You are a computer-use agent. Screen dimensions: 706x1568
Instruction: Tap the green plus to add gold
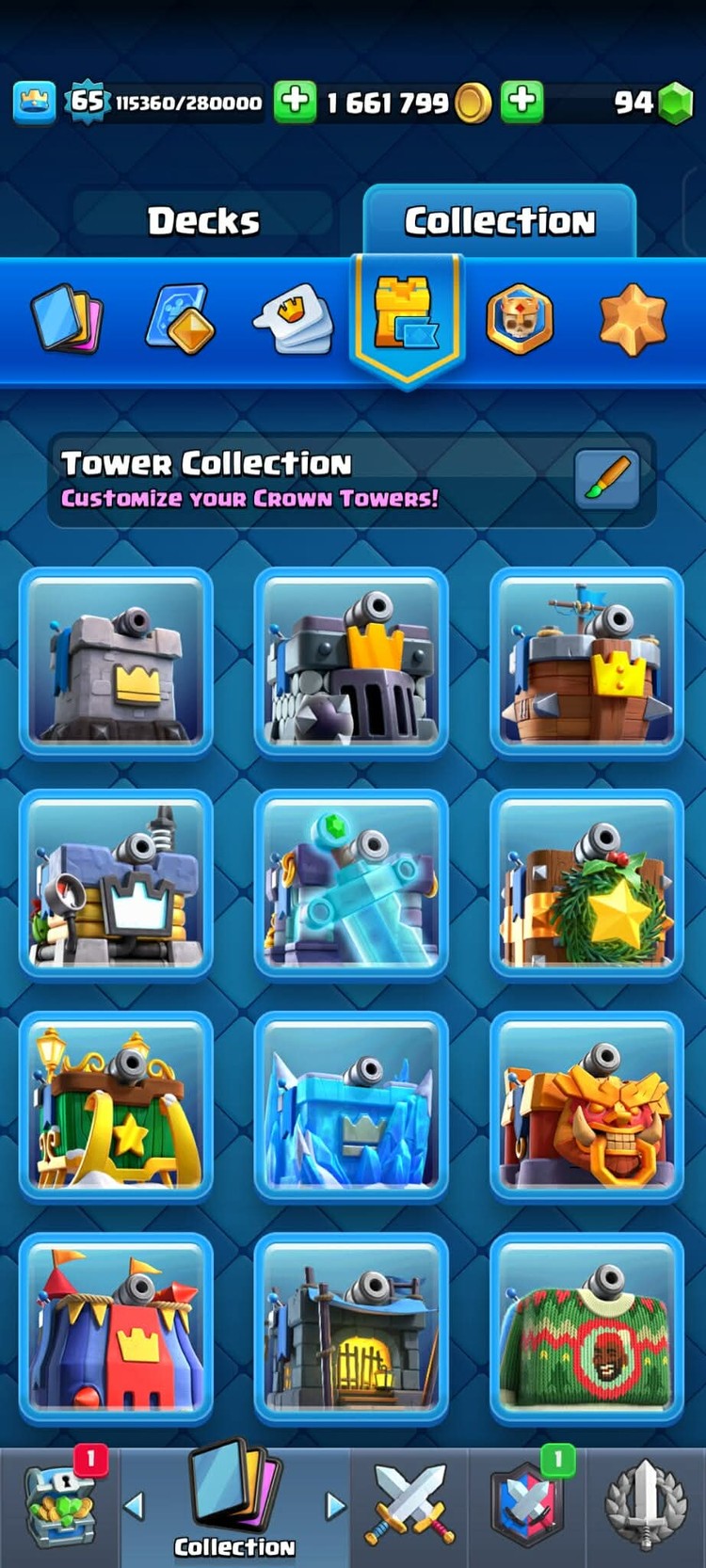coord(295,102)
